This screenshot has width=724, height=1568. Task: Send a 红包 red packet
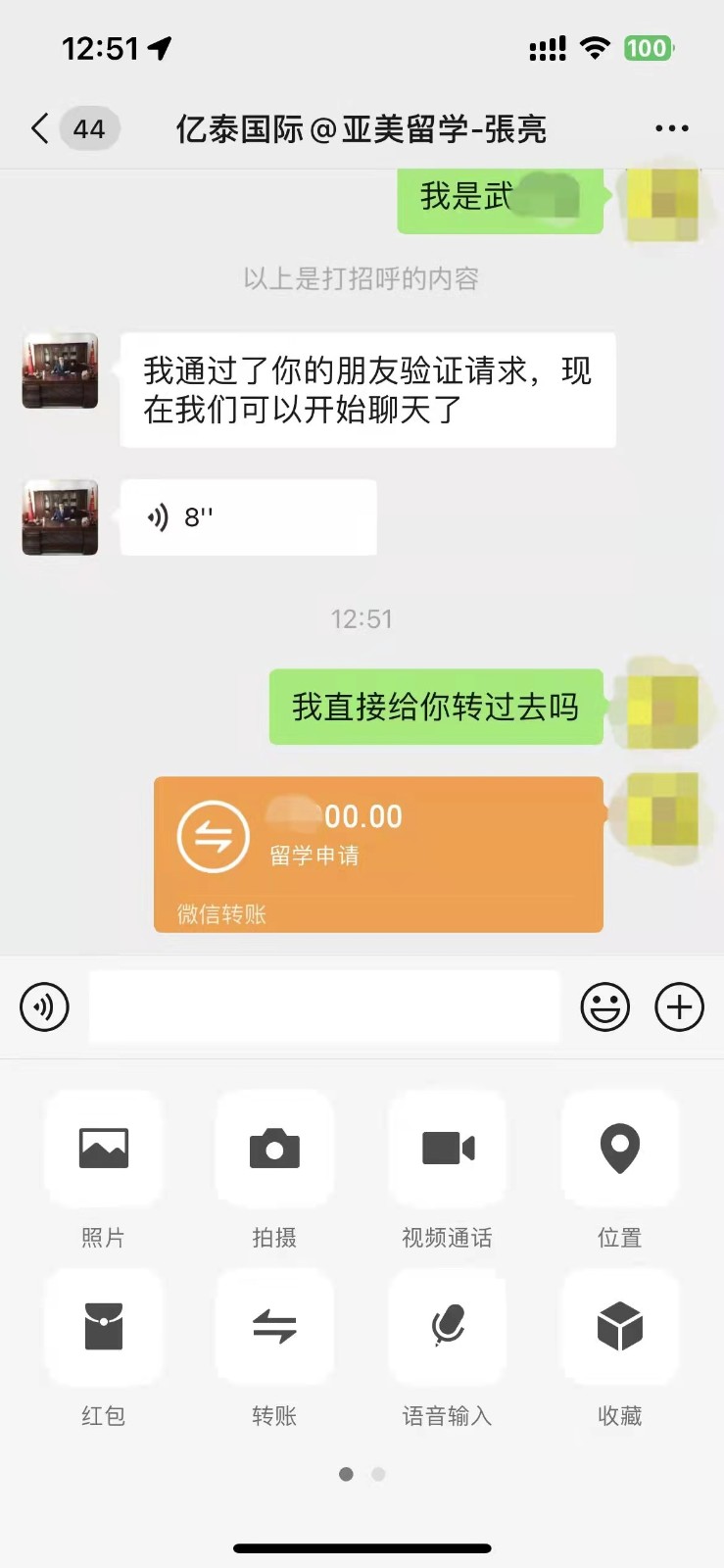[104, 1327]
